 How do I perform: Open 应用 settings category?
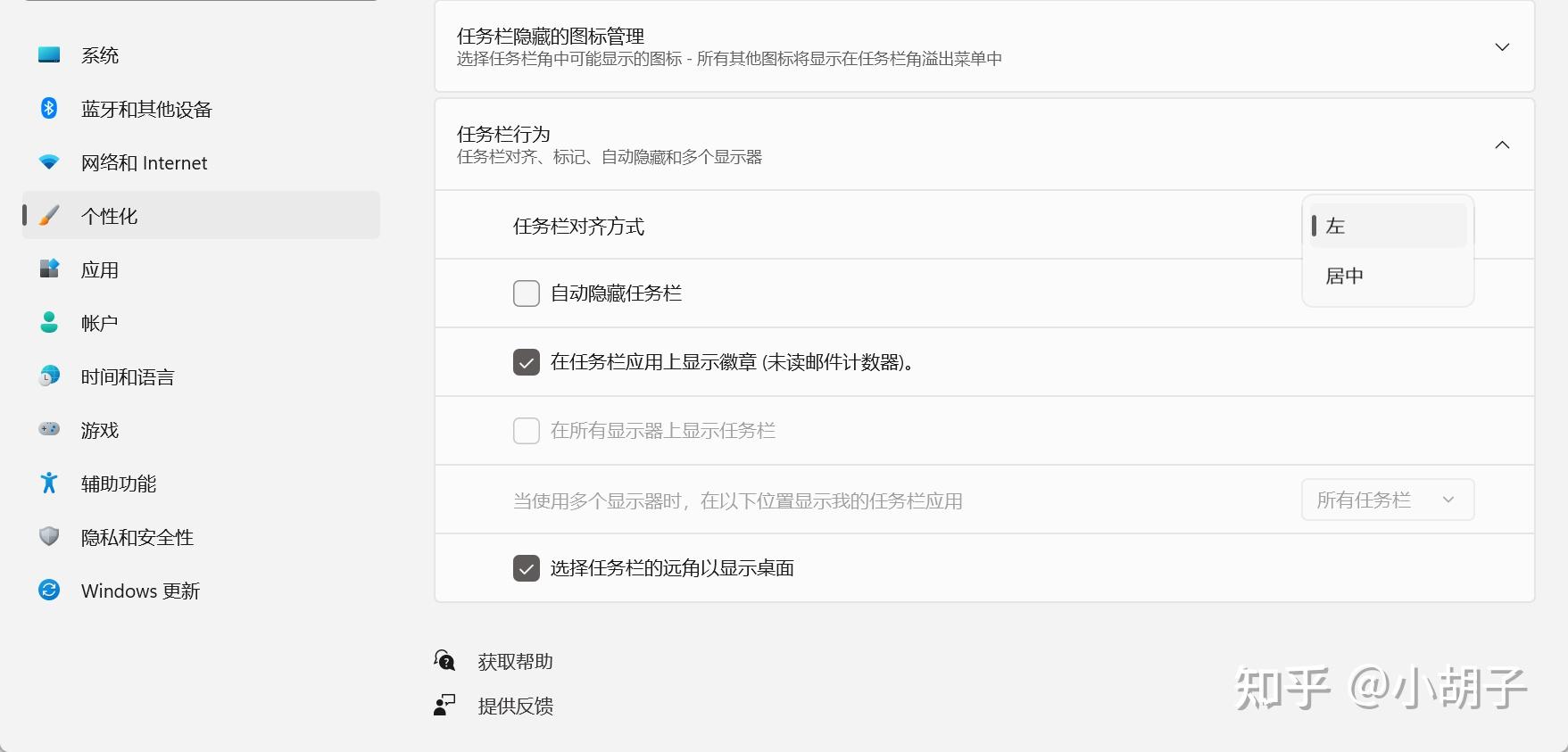(x=99, y=269)
